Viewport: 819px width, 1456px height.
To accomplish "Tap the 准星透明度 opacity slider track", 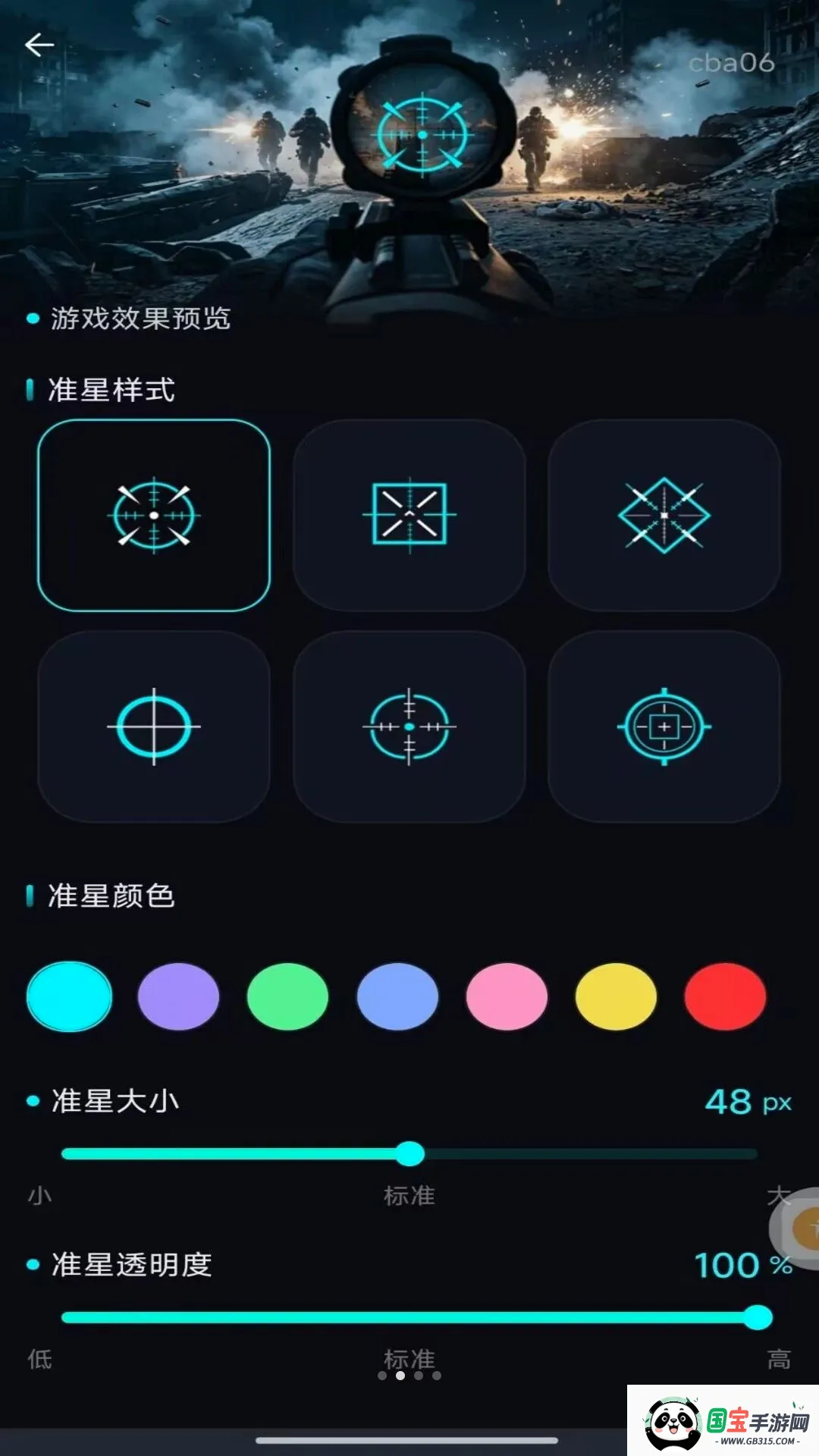I will coord(409,1318).
